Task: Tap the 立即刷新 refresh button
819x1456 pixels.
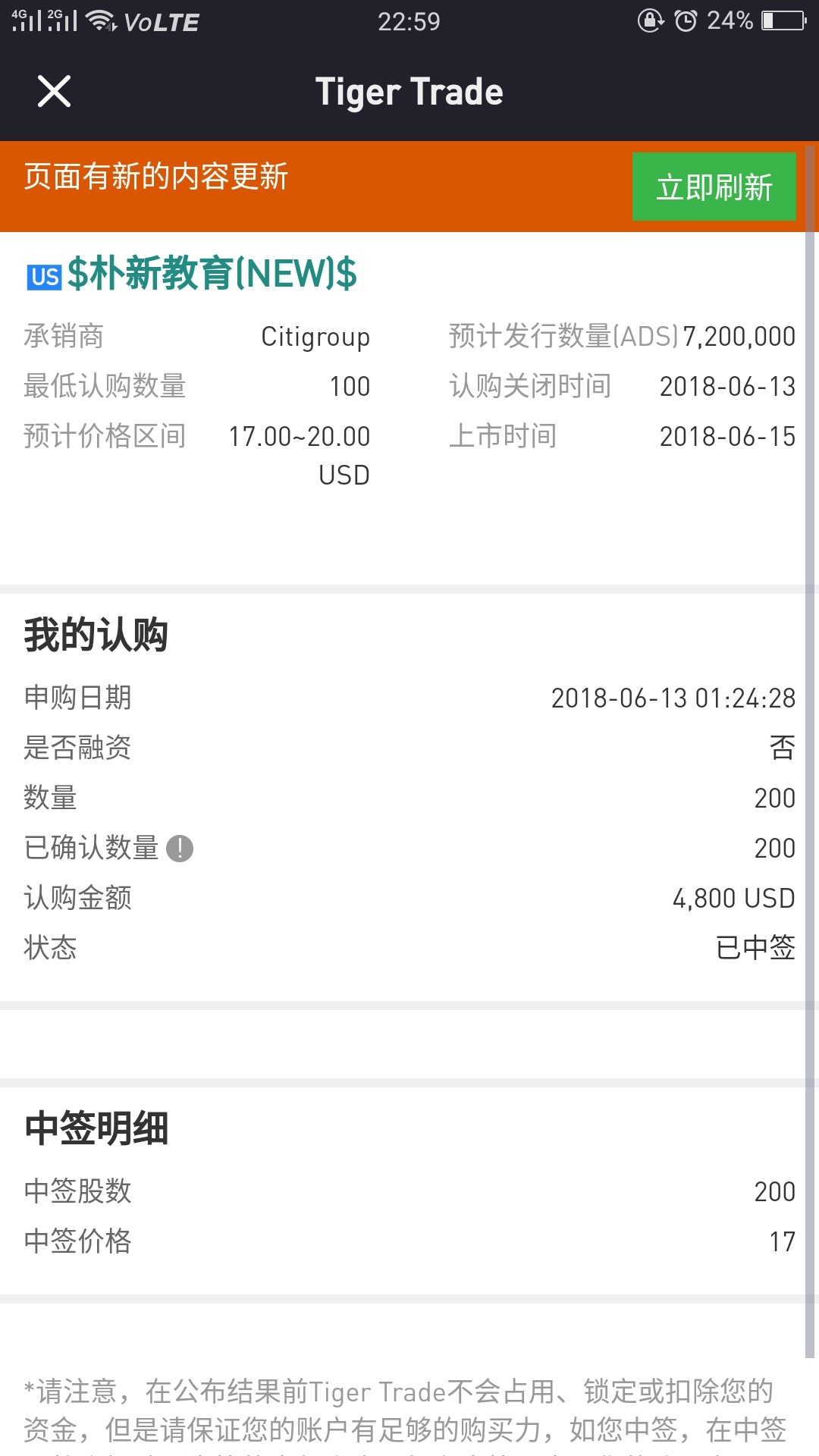Action: tap(714, 187)
